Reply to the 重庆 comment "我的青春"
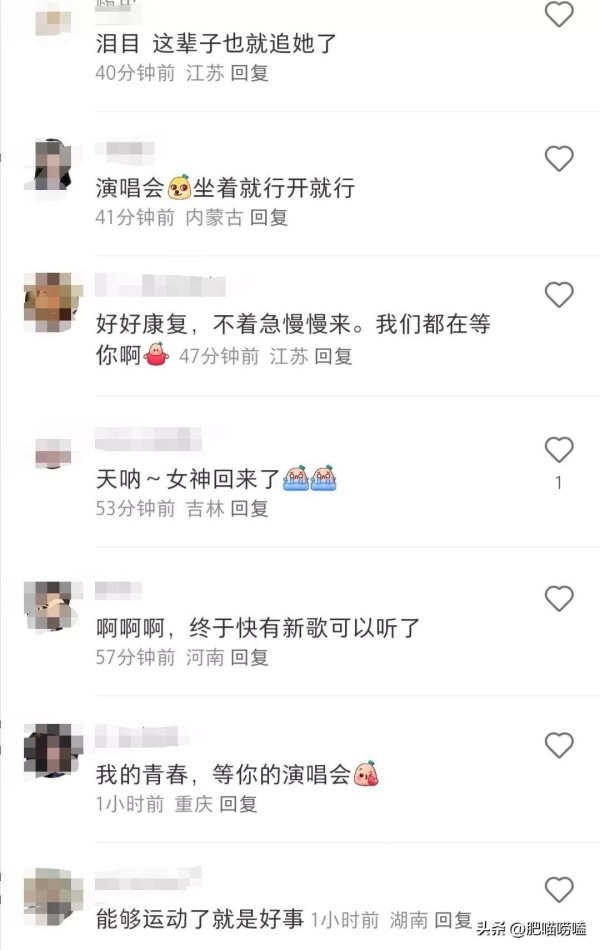600x950 pixels. click(239, 804)
